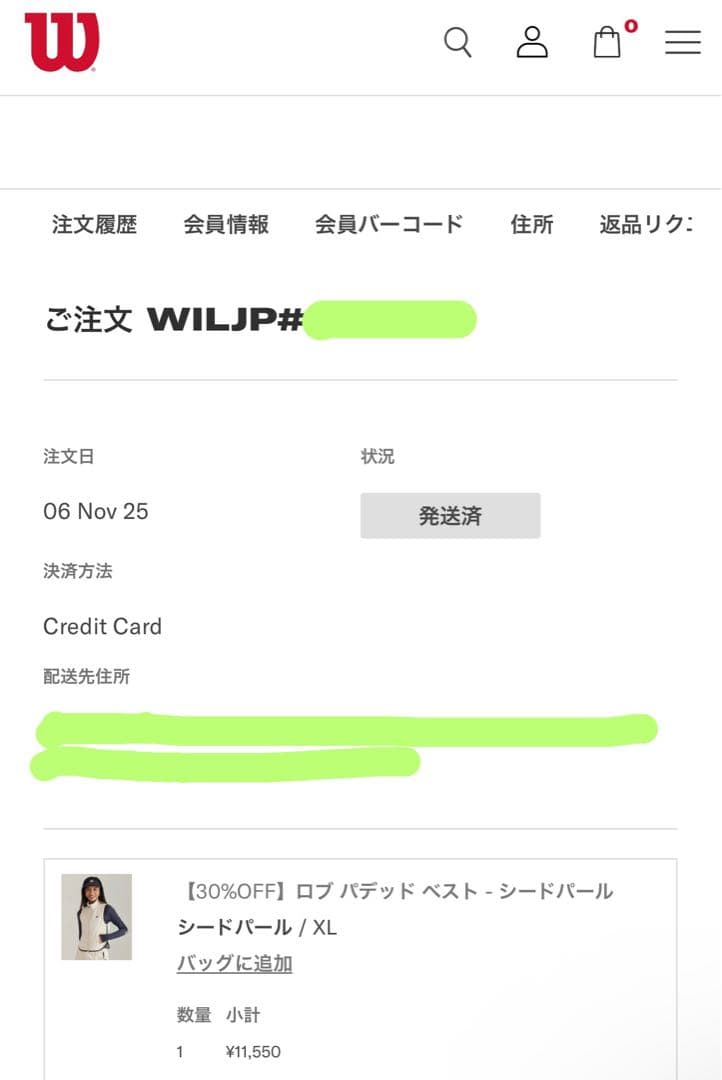Switch to the 注文履歴 tab
The image size is (722, 1080).
click(x=94, y=225)
